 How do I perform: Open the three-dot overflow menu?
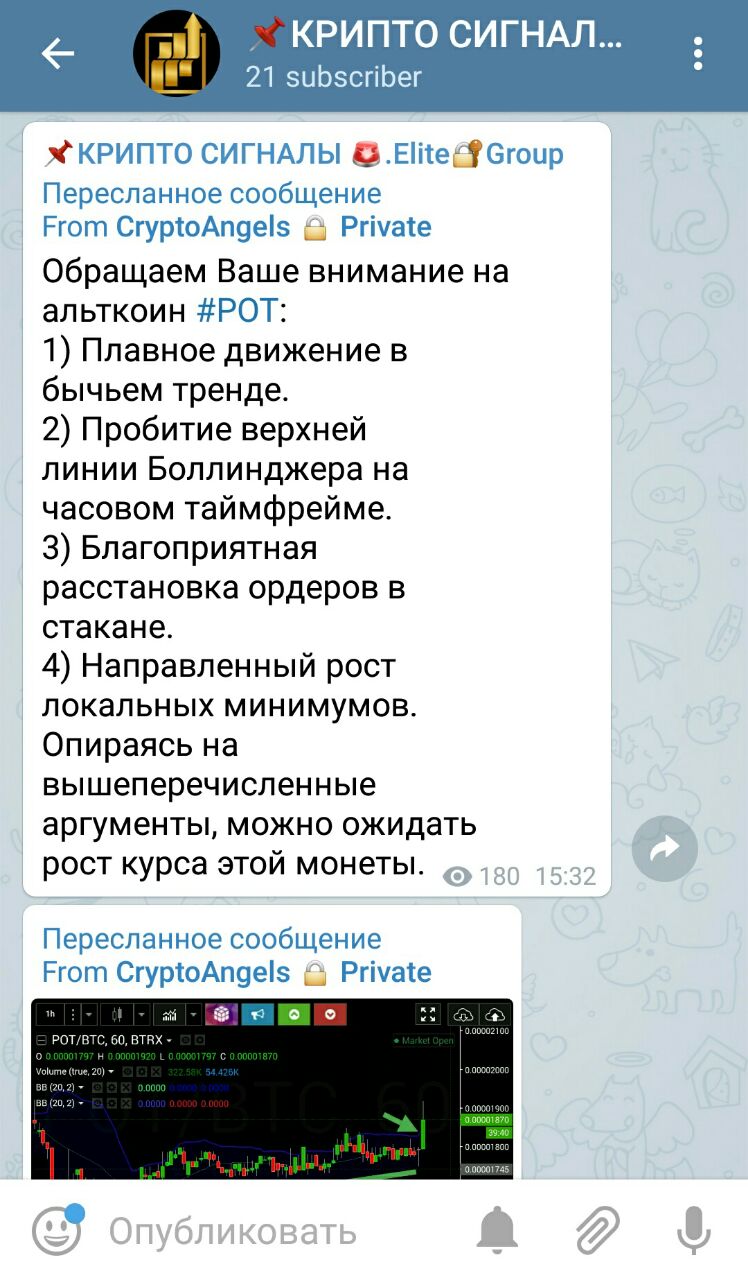pos(698,54)
